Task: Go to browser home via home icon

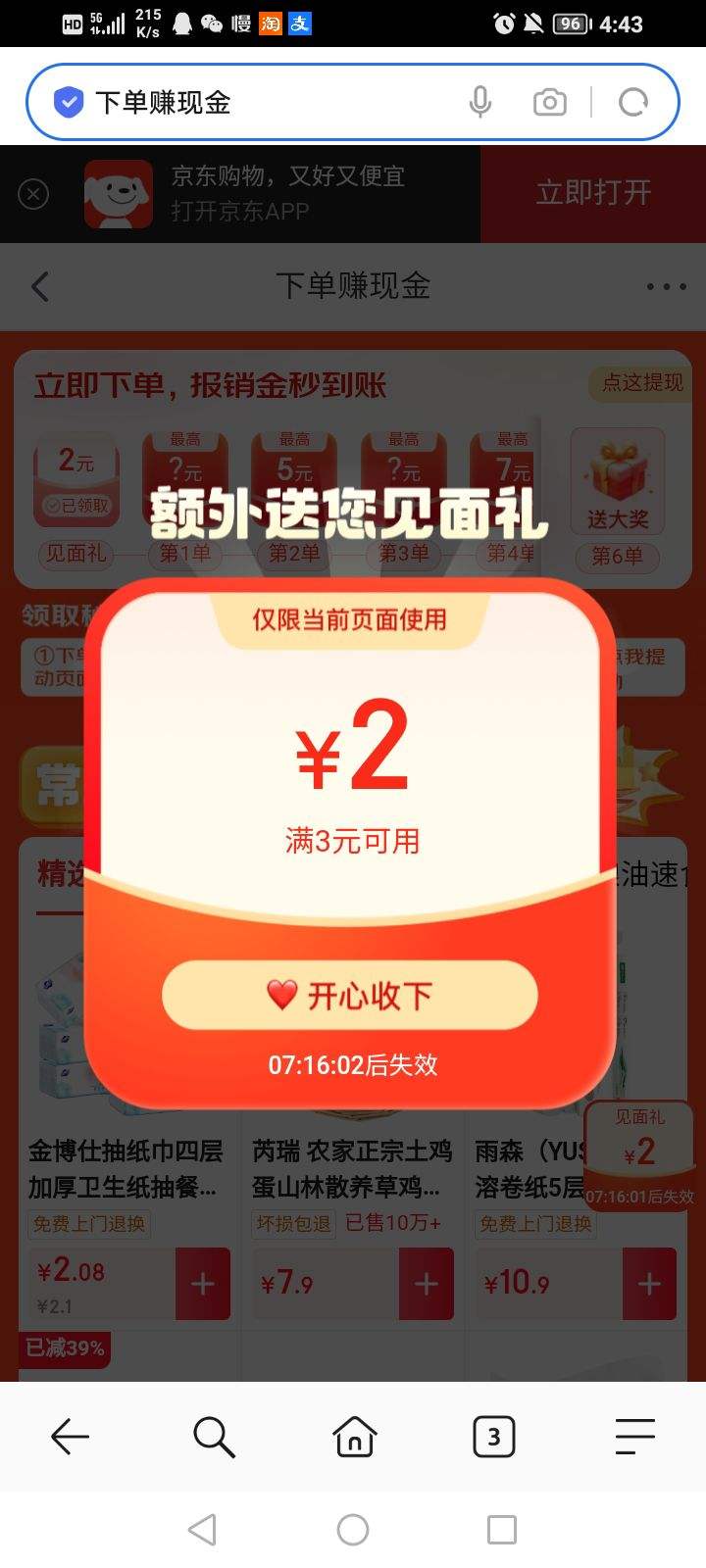Action: 353,1437
